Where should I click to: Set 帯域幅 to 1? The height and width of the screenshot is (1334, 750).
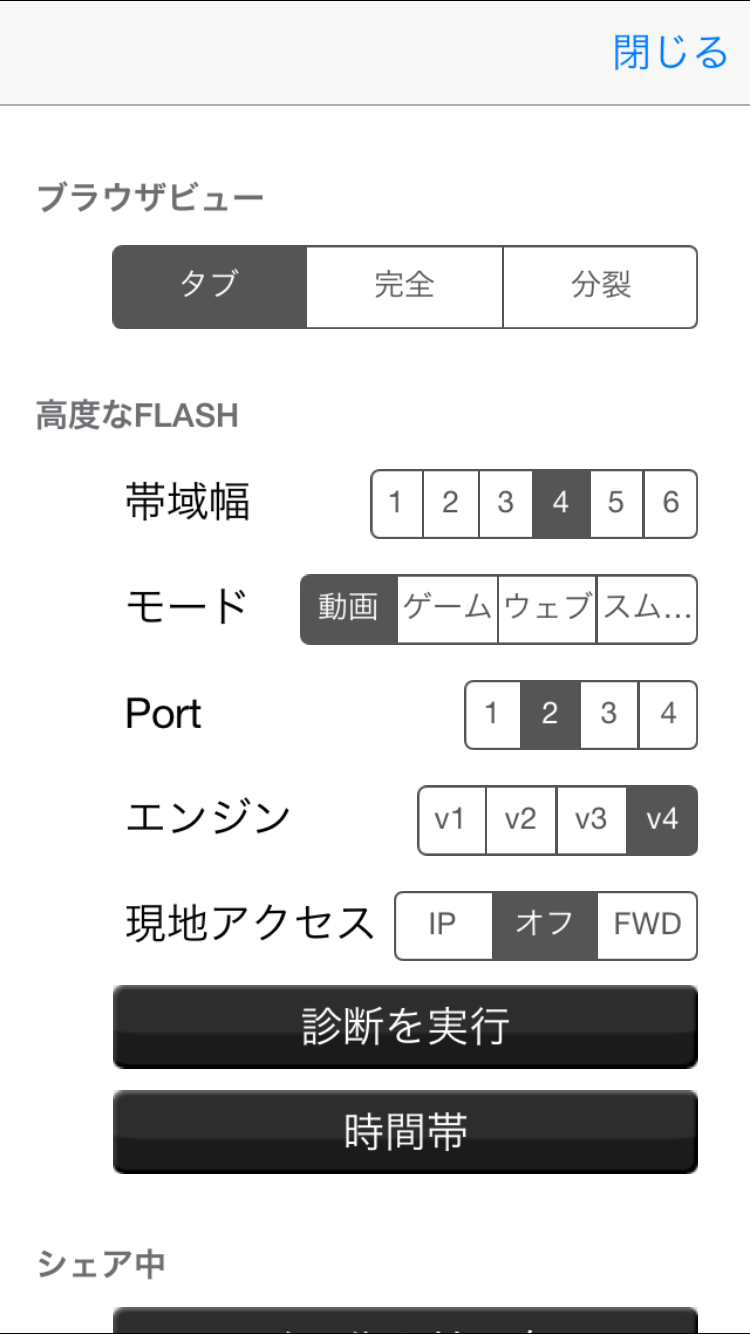coord(397,504)
